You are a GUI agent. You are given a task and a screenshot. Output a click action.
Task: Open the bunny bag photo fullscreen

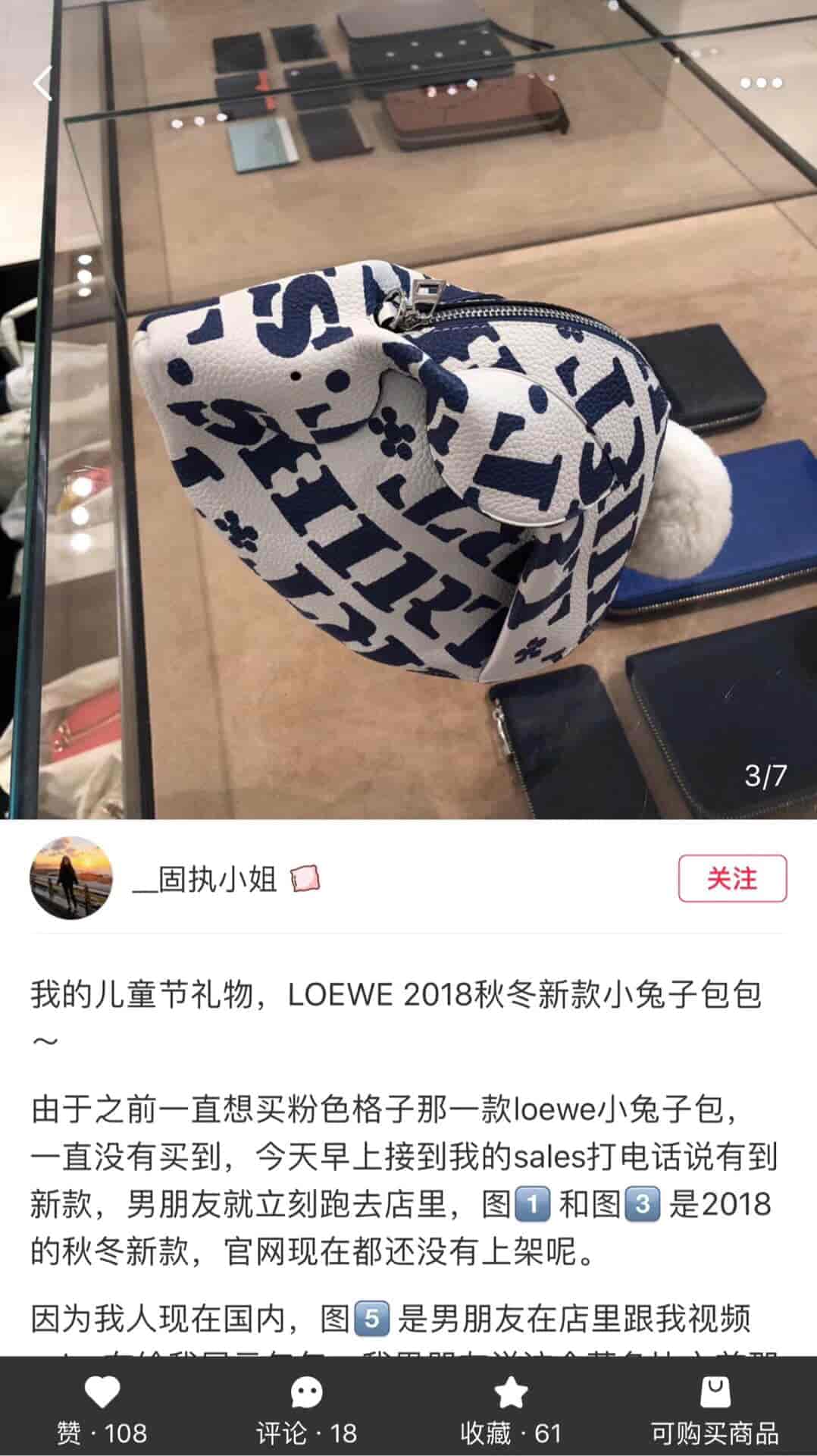tap(409, 409)
